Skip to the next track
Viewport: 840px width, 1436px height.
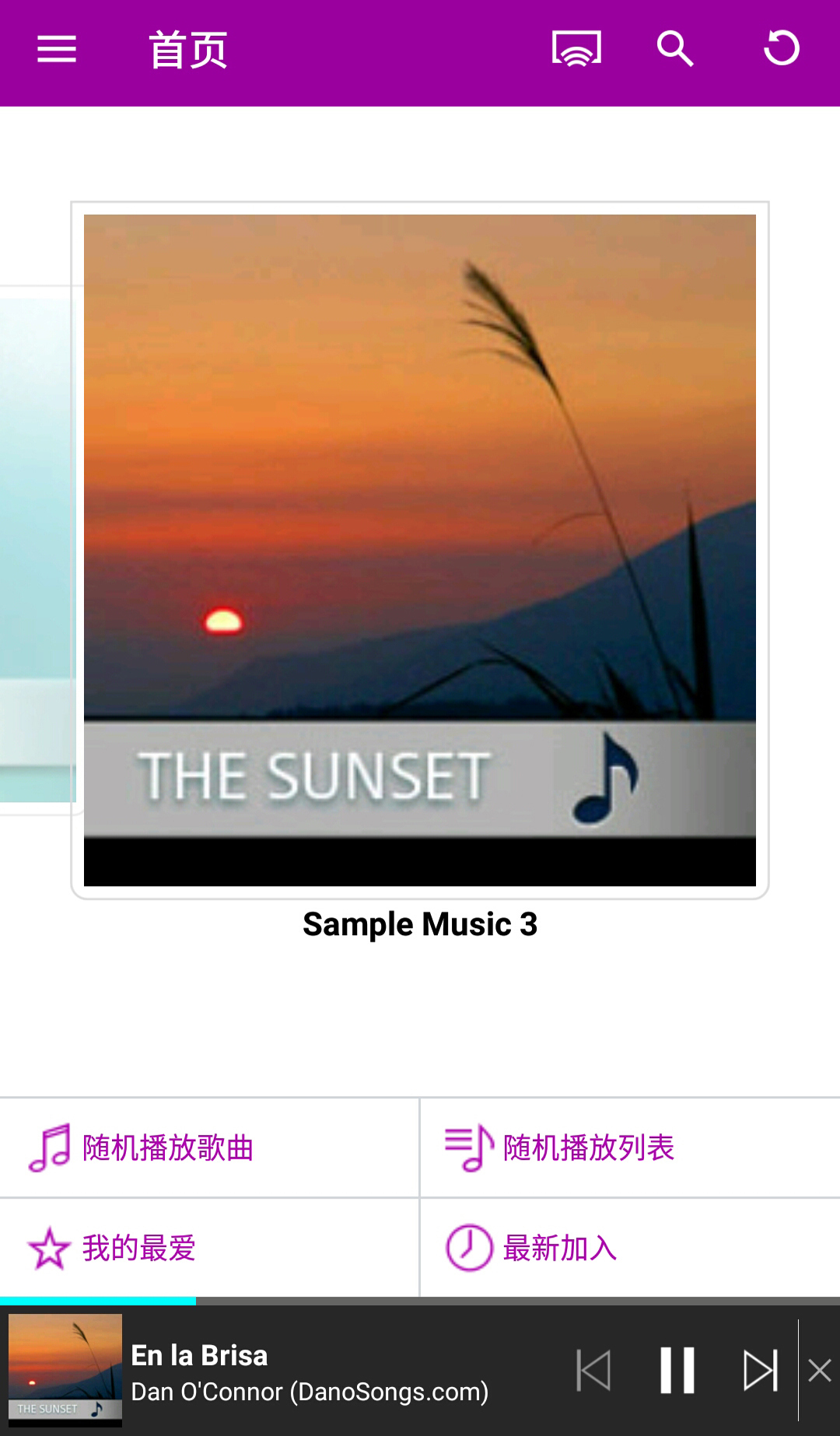(760, 1370)
